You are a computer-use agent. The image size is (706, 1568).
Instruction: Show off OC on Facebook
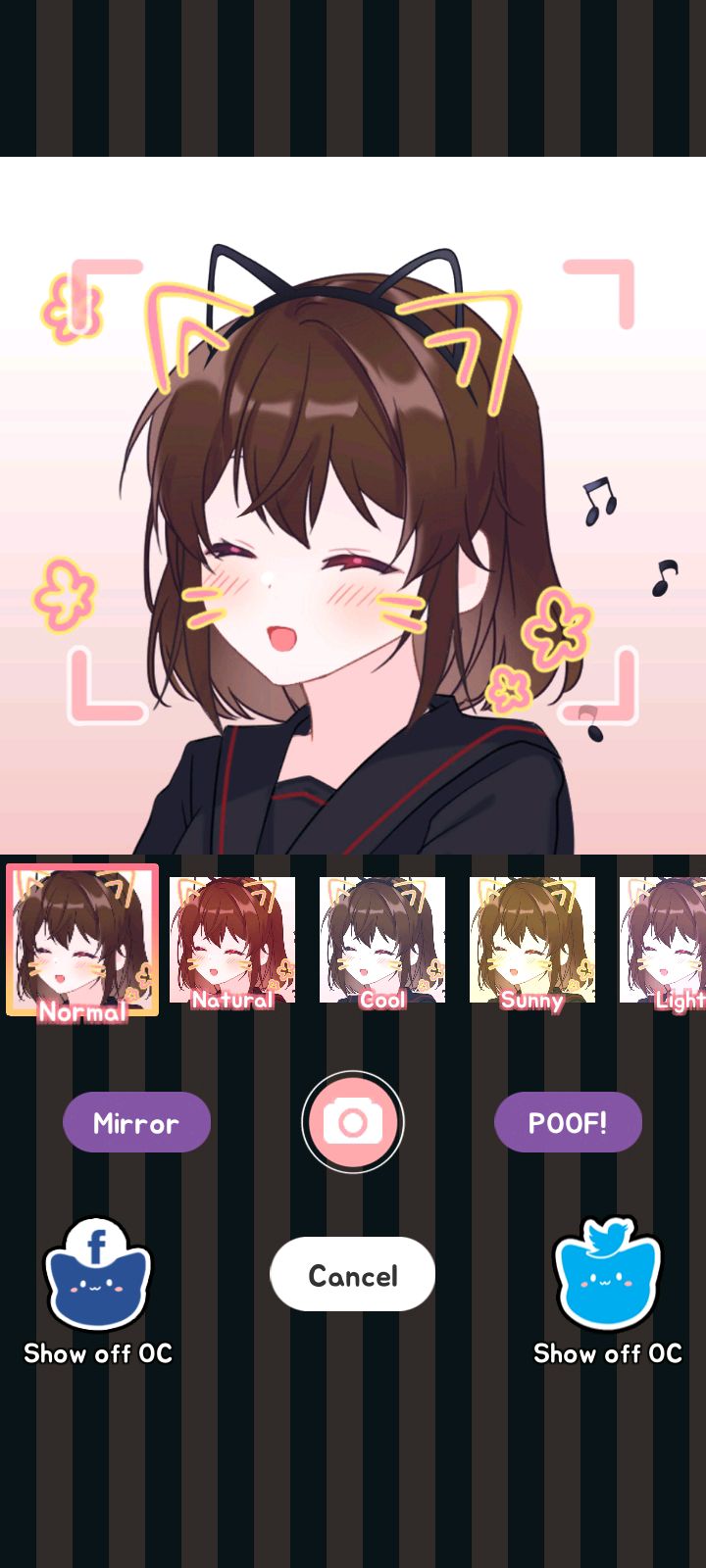[97, 1279]
